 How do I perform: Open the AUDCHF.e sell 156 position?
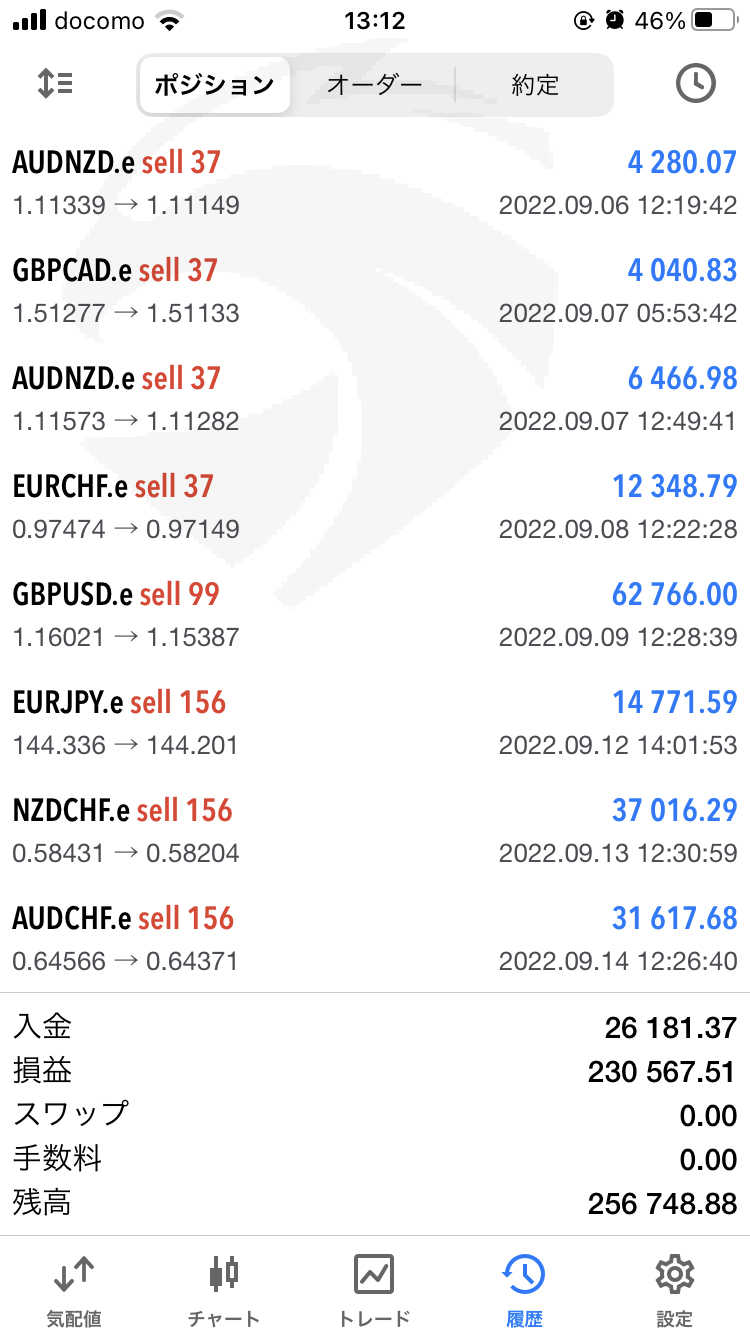(x=375, y=939)
